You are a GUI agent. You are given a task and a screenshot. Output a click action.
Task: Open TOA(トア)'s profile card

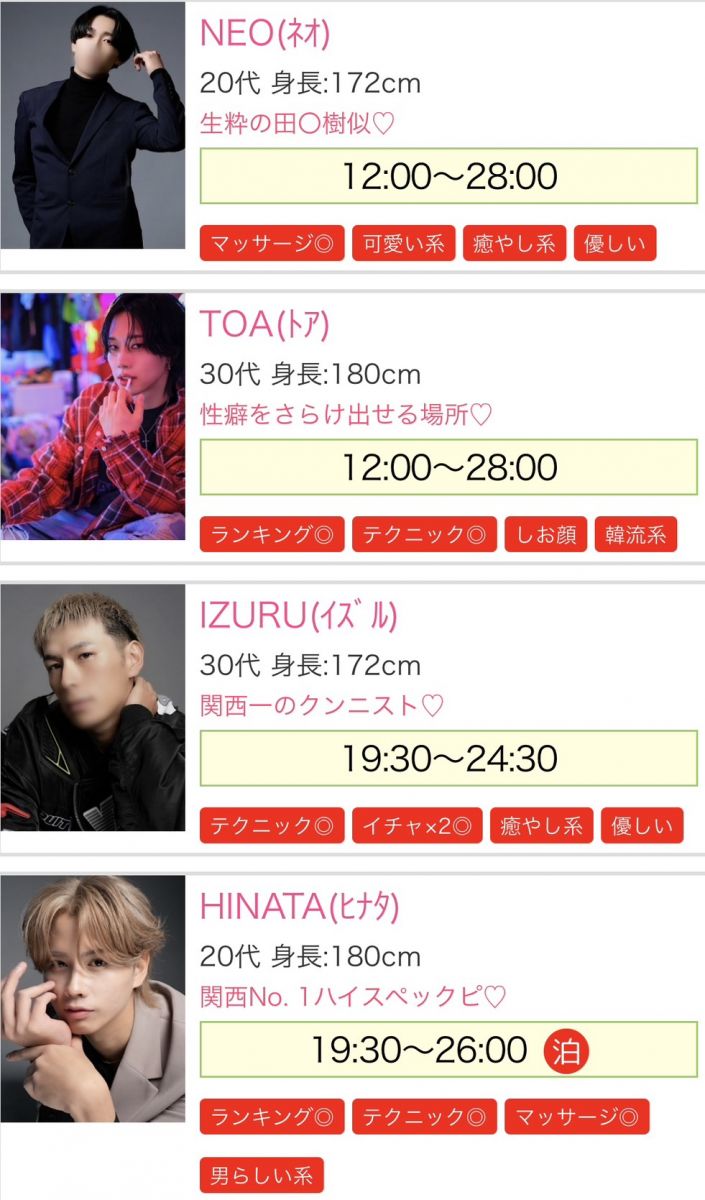click(265, 325)
